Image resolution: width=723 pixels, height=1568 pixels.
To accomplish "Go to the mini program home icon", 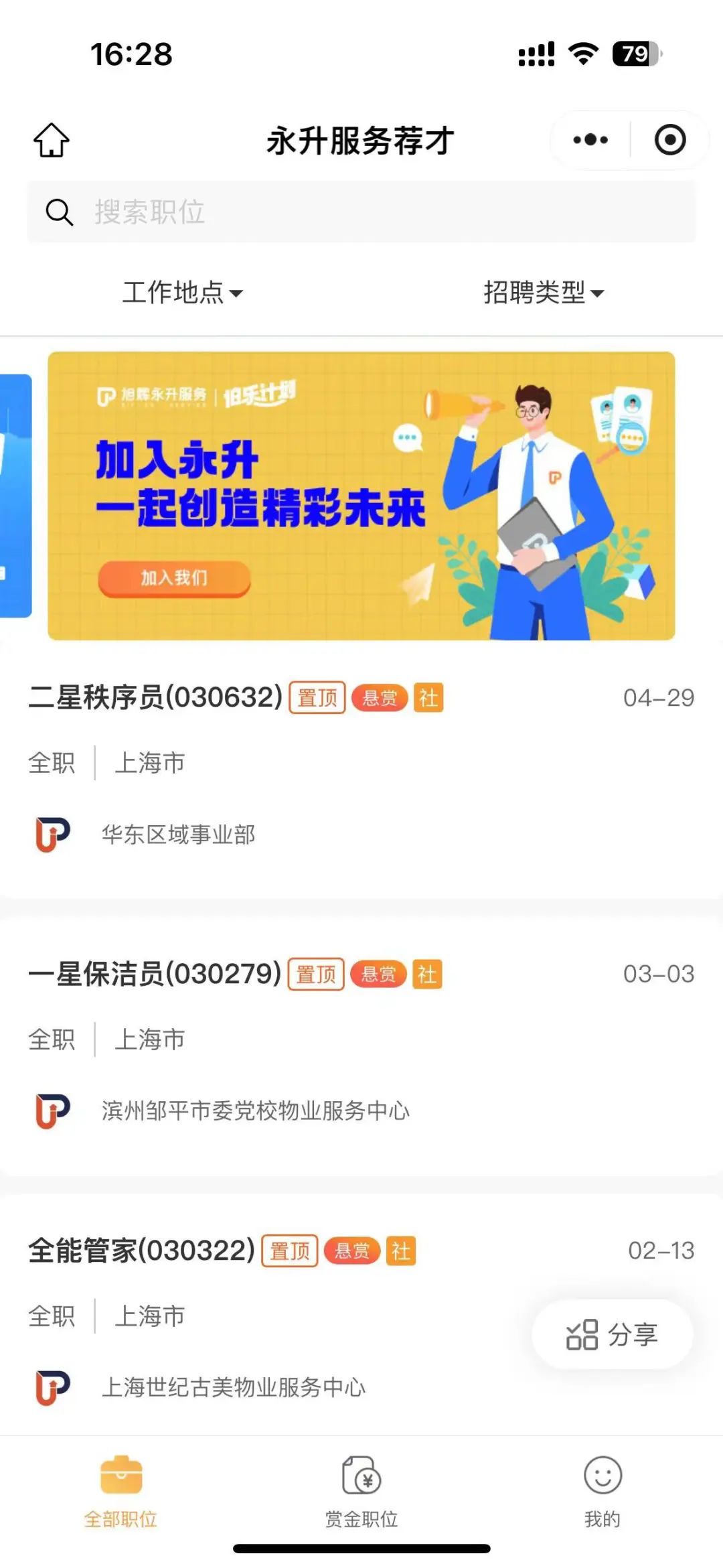I will (x=52, y=141).
